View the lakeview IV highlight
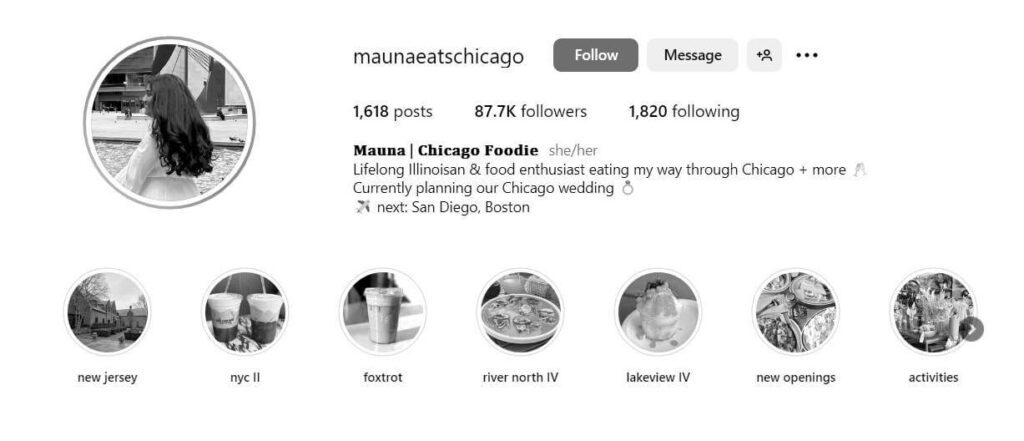This screenshot has width=1024, height=441. [x=658, y=312]
